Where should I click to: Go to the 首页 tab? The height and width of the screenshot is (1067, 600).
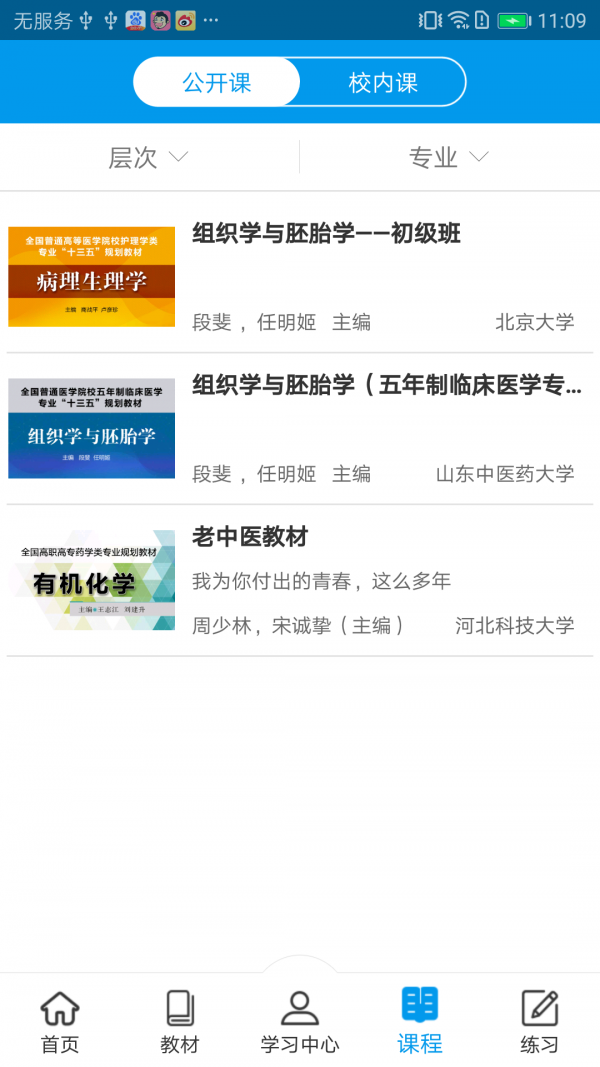click(x=60, y=1021)
